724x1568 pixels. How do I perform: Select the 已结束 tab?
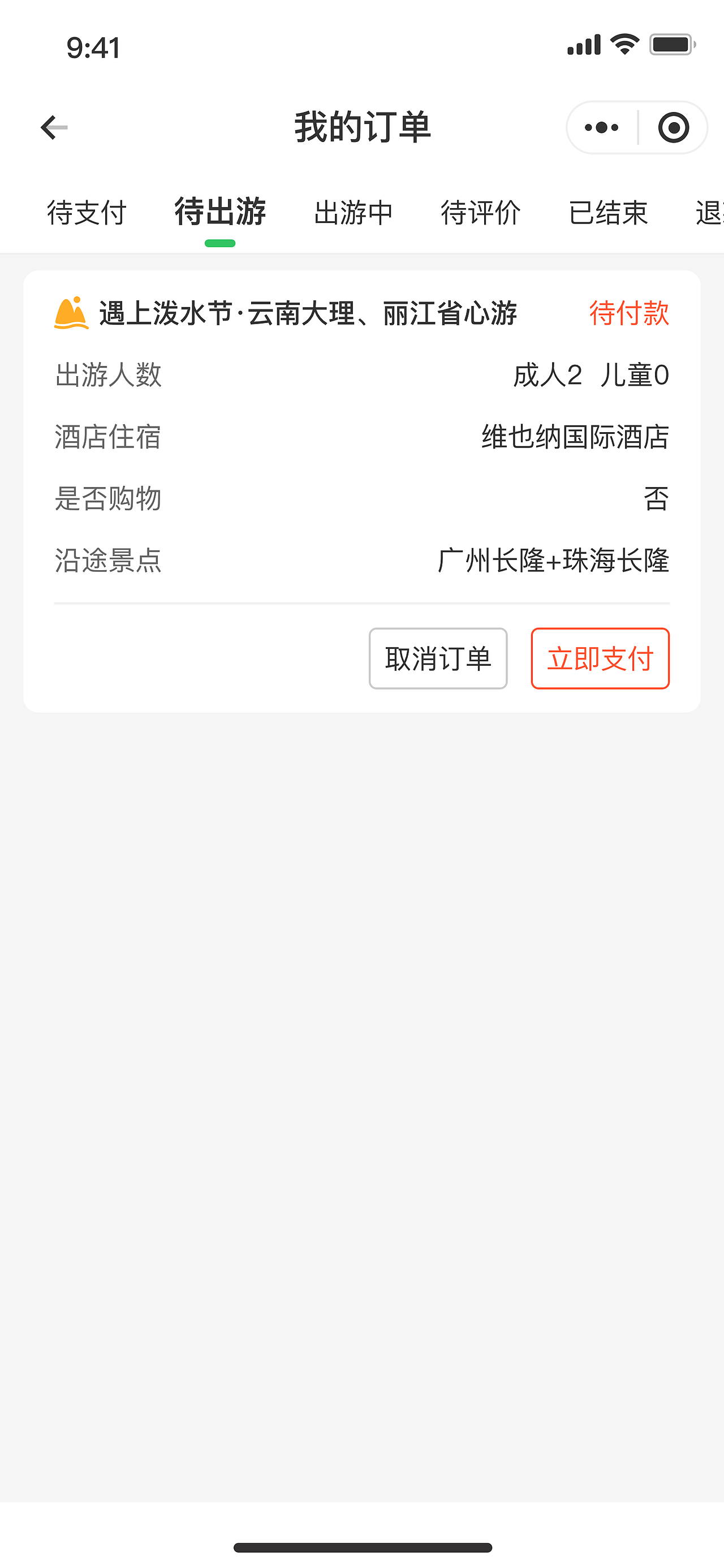tap(608, 213)
